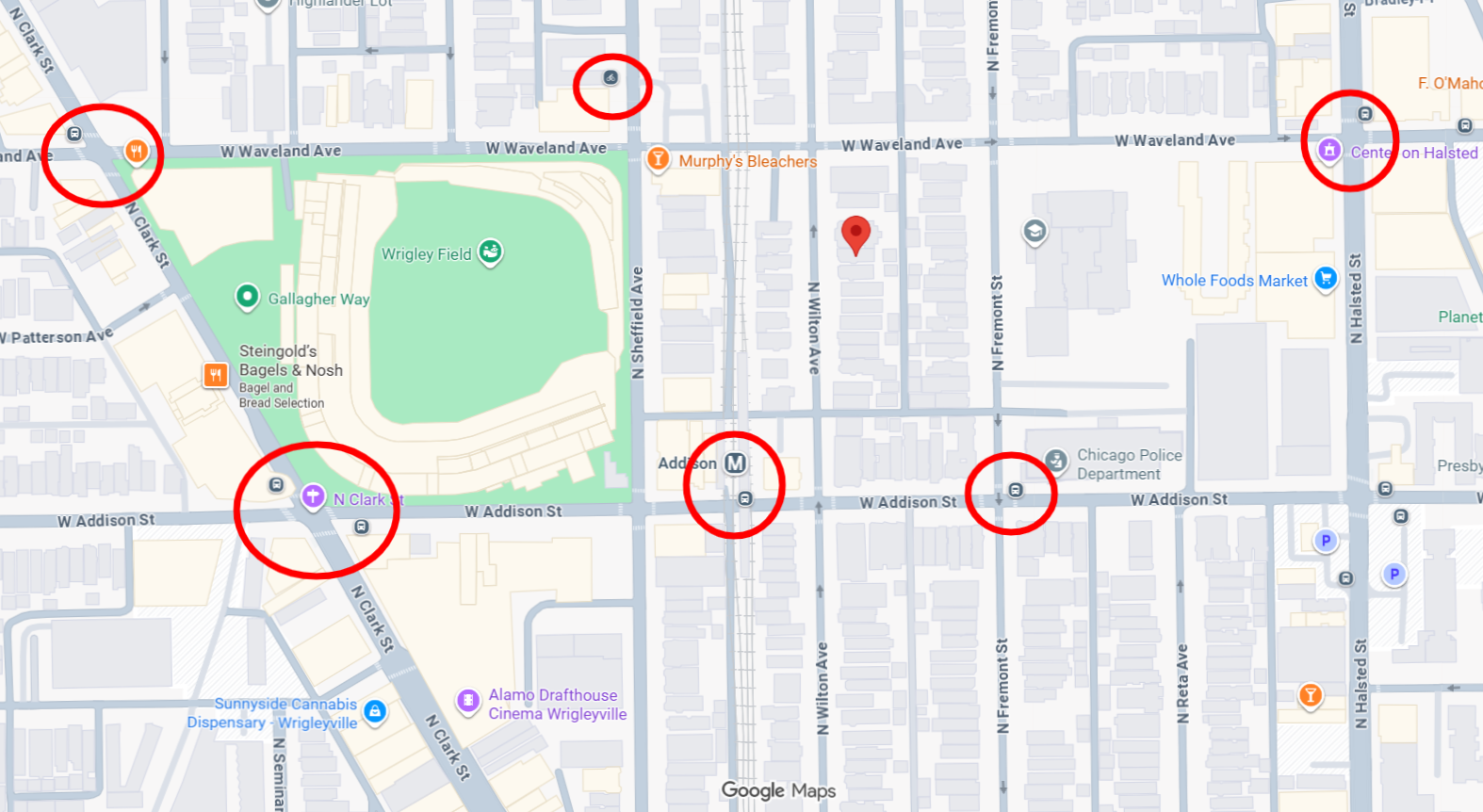Open the N Clark St purple marker

(x=313, y=496)
